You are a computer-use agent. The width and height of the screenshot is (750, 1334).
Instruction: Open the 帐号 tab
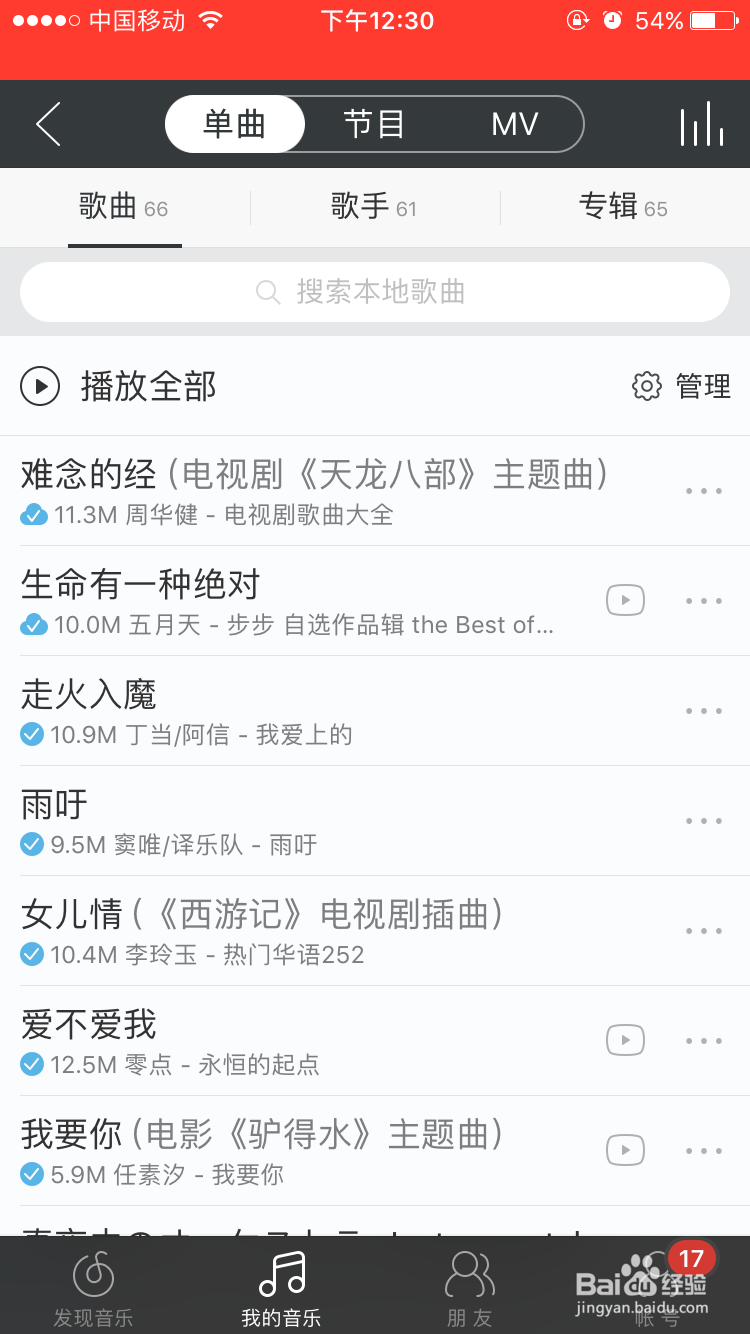(657, 1287)
